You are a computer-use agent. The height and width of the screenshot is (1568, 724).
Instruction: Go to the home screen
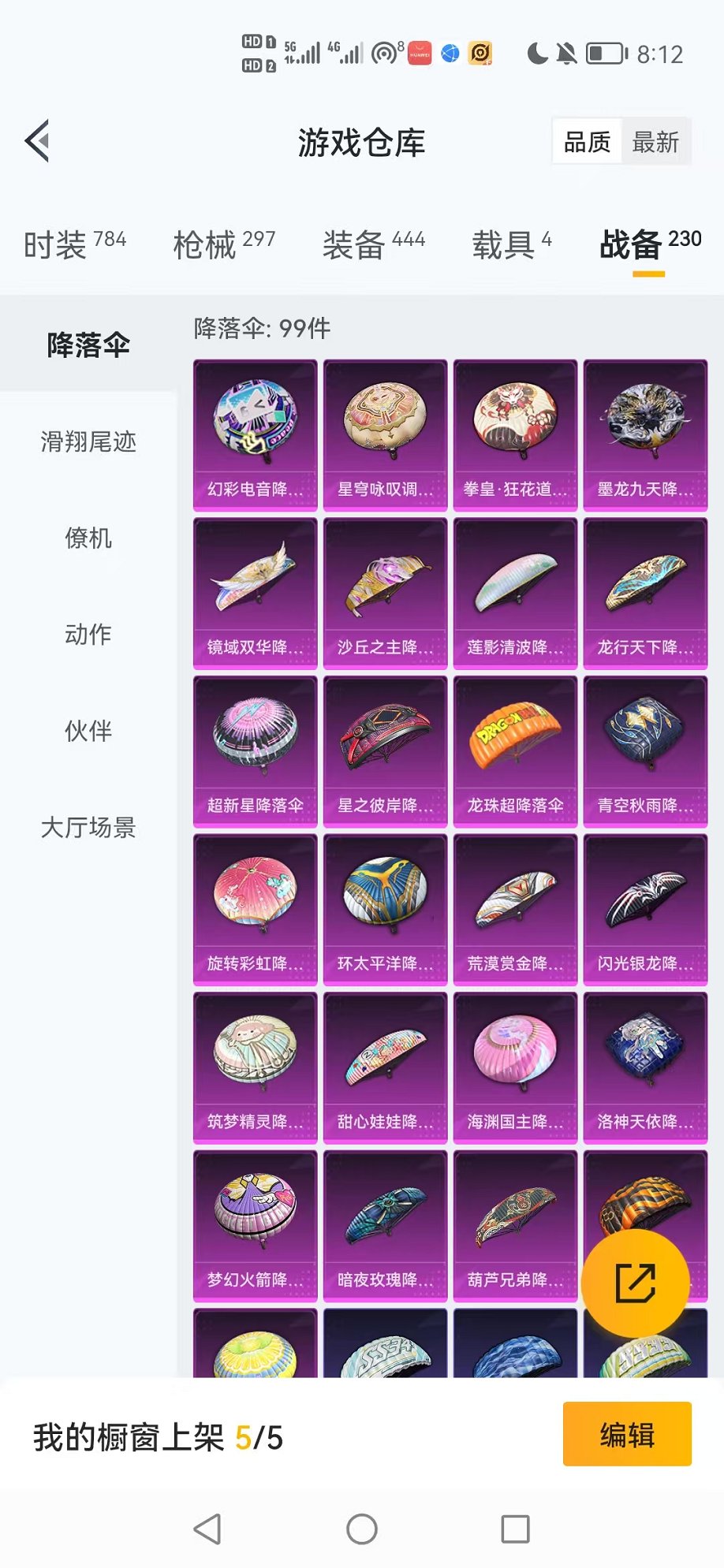(x=362, y=1529)
